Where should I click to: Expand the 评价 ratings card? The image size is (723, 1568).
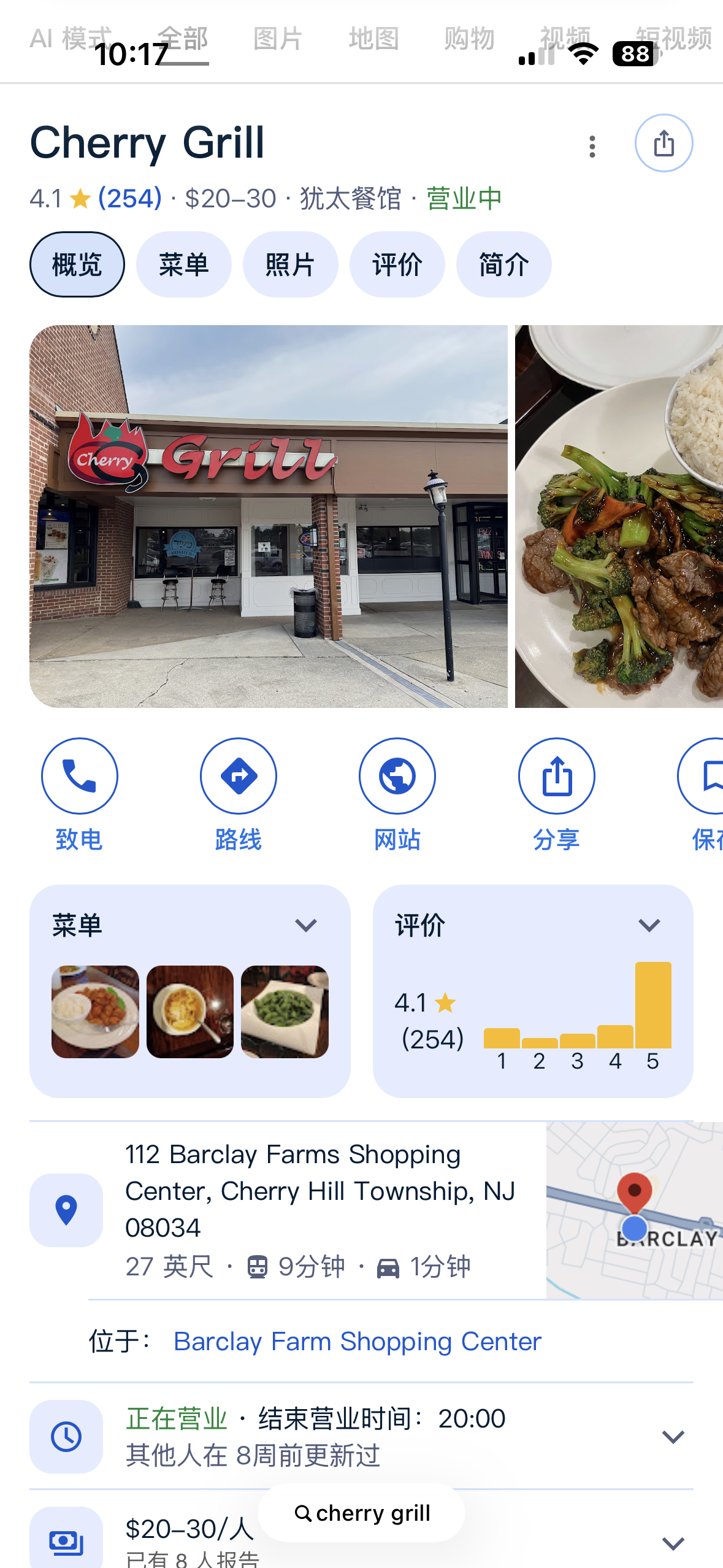(649, 925)
